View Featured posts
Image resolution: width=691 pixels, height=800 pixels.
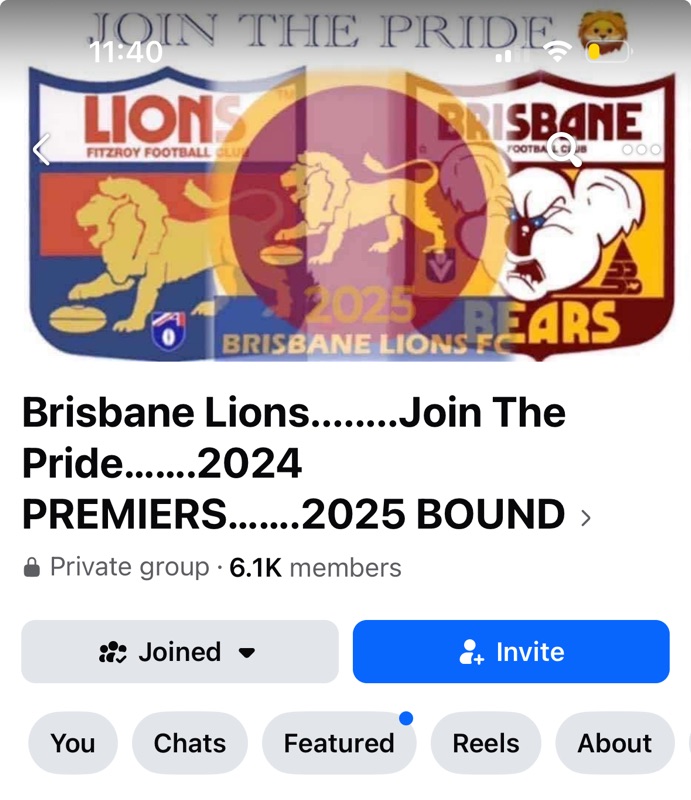tap(339, 743)
